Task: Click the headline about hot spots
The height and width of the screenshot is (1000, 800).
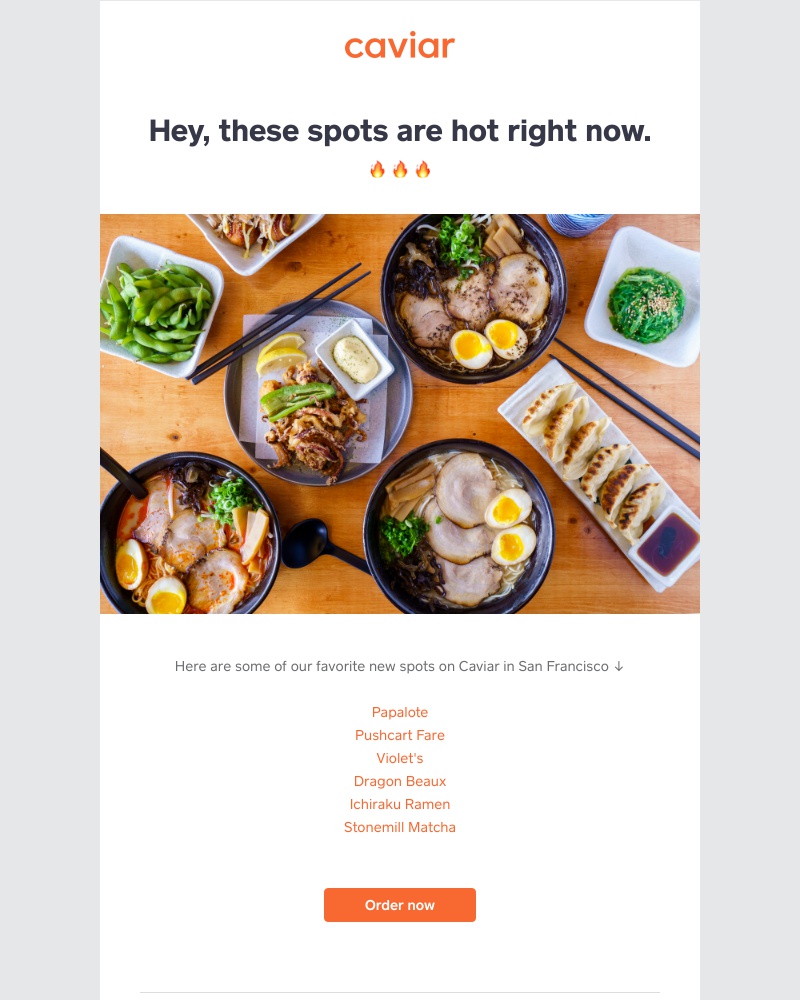Action: [x=400, y=130]
